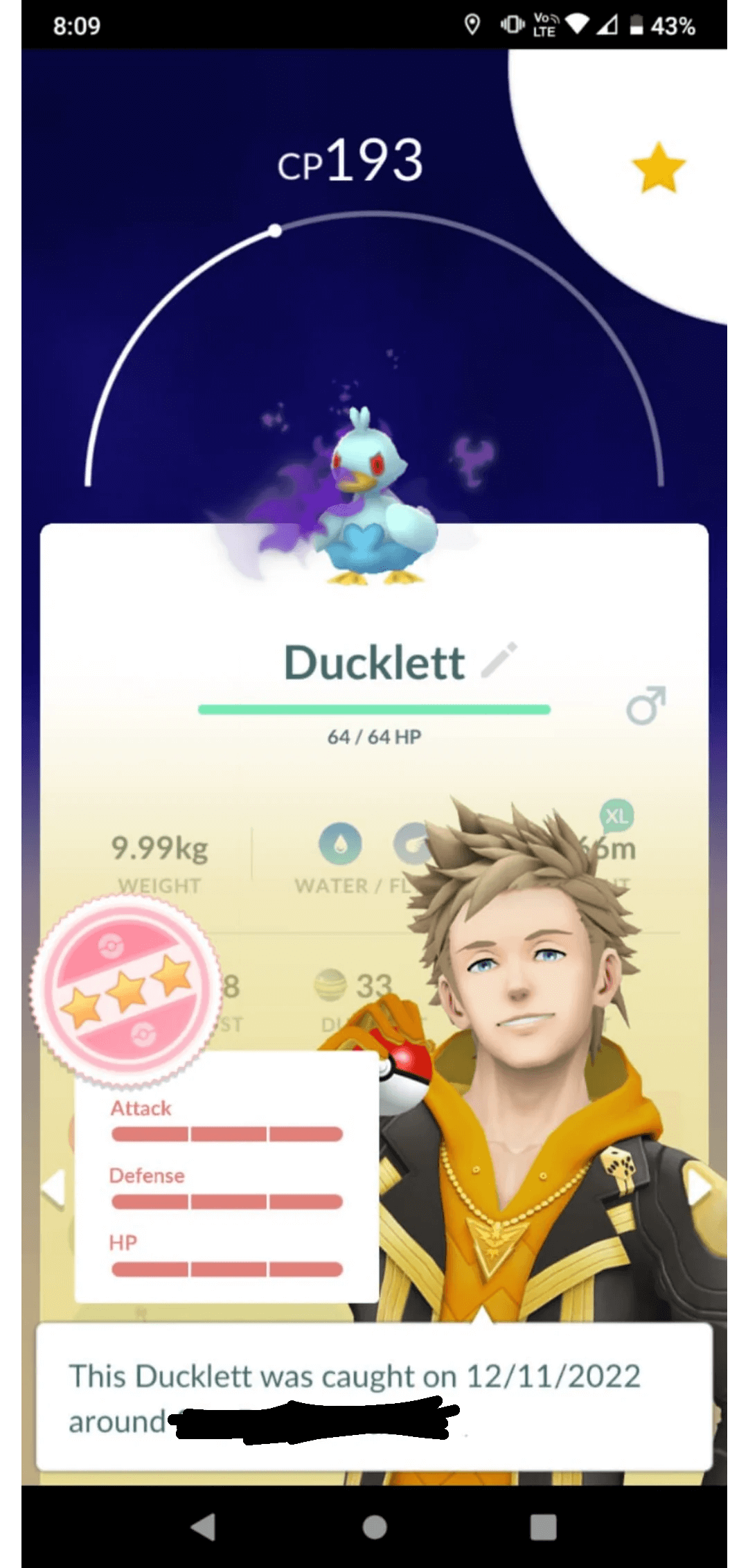Image resolution: width=748 pixels, height=1568 pixels.
Task: Tap the male gender symbol
Action: (x=644, y=707)
